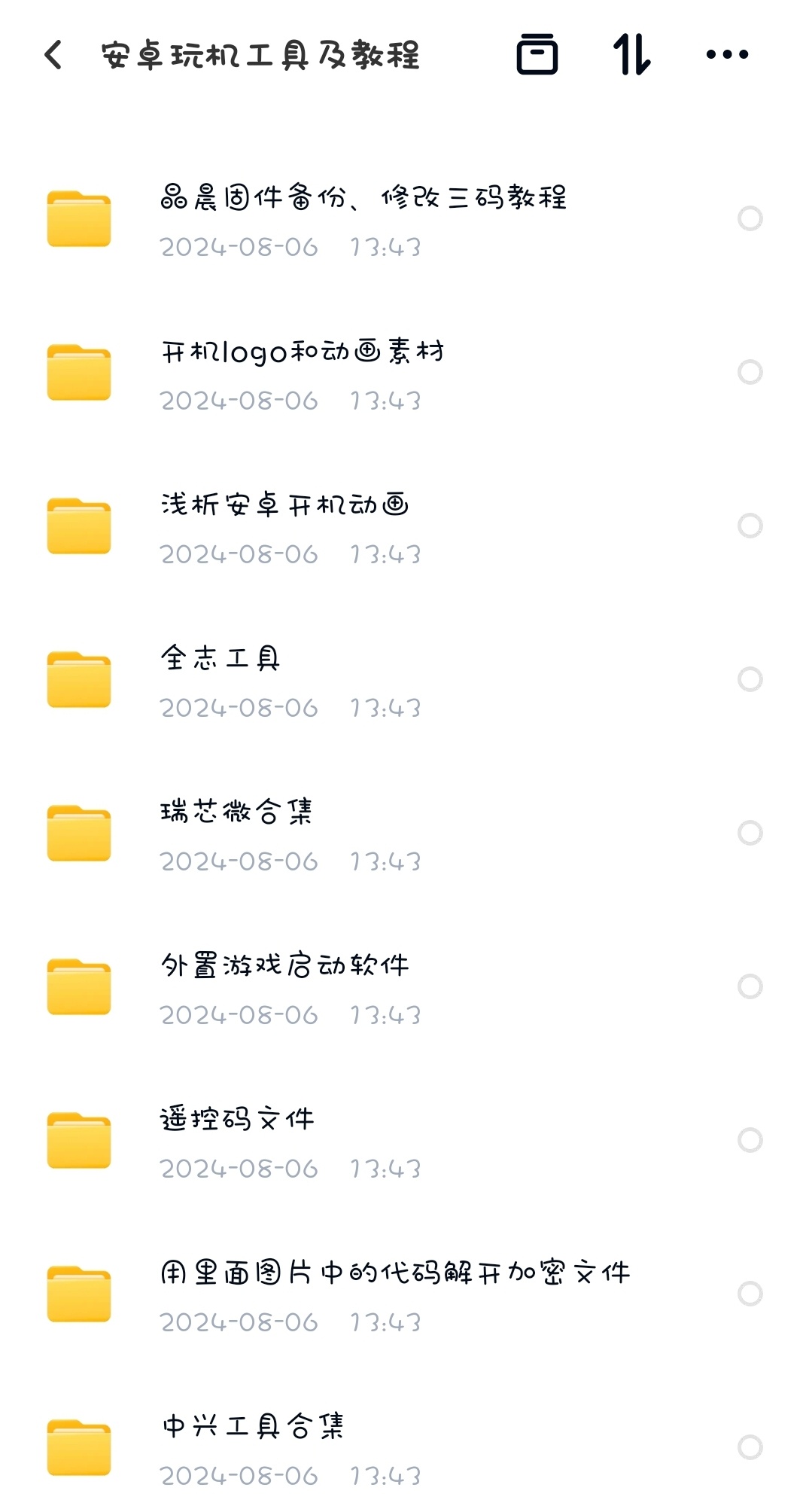Check the selection circle for 瑞芯微合集
Screen dimensions: 812x1509
pyautogui.click(x=750, y=834)
